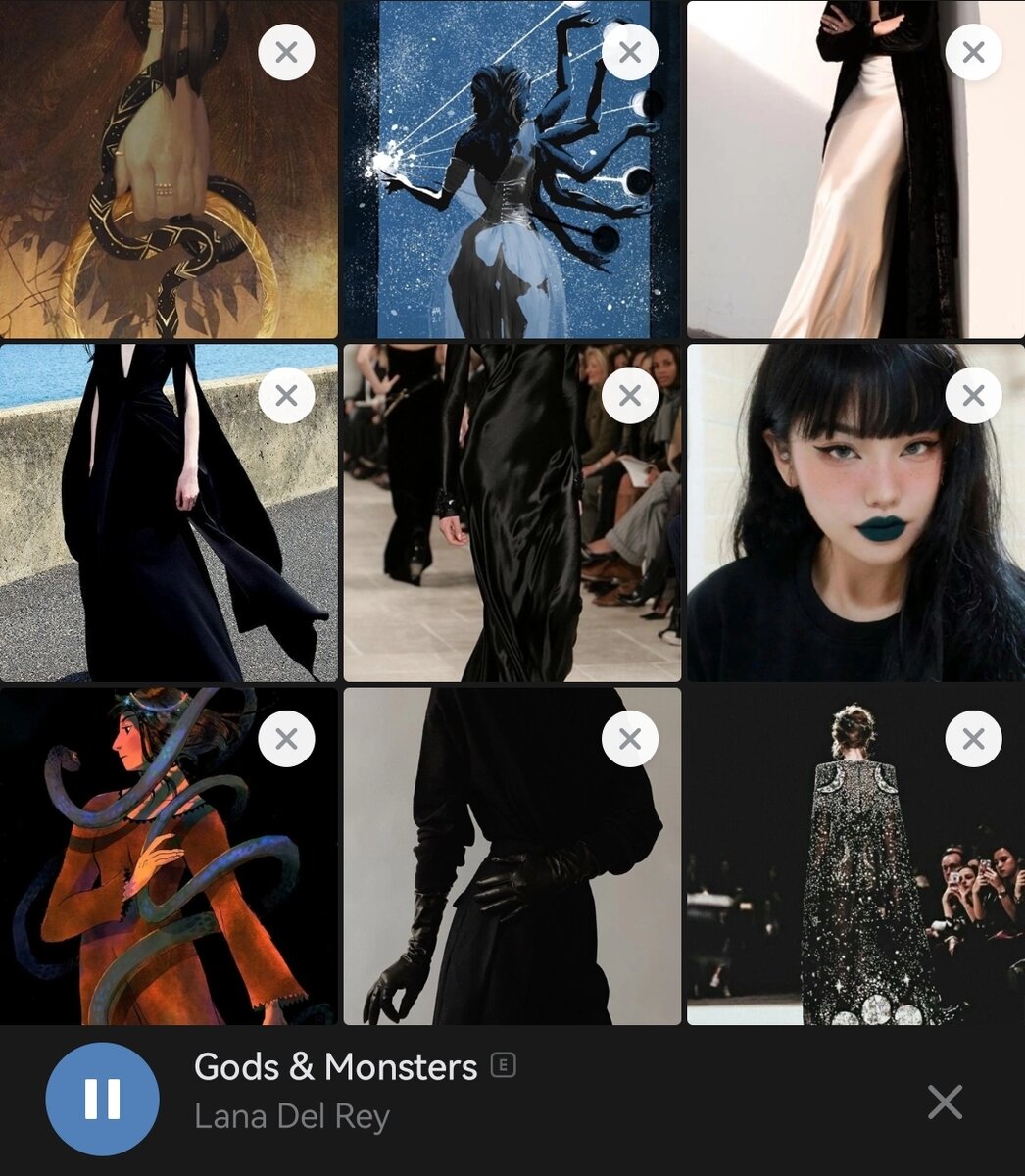Open the multi-armed silhouette illustration tile

click(490, 196)
